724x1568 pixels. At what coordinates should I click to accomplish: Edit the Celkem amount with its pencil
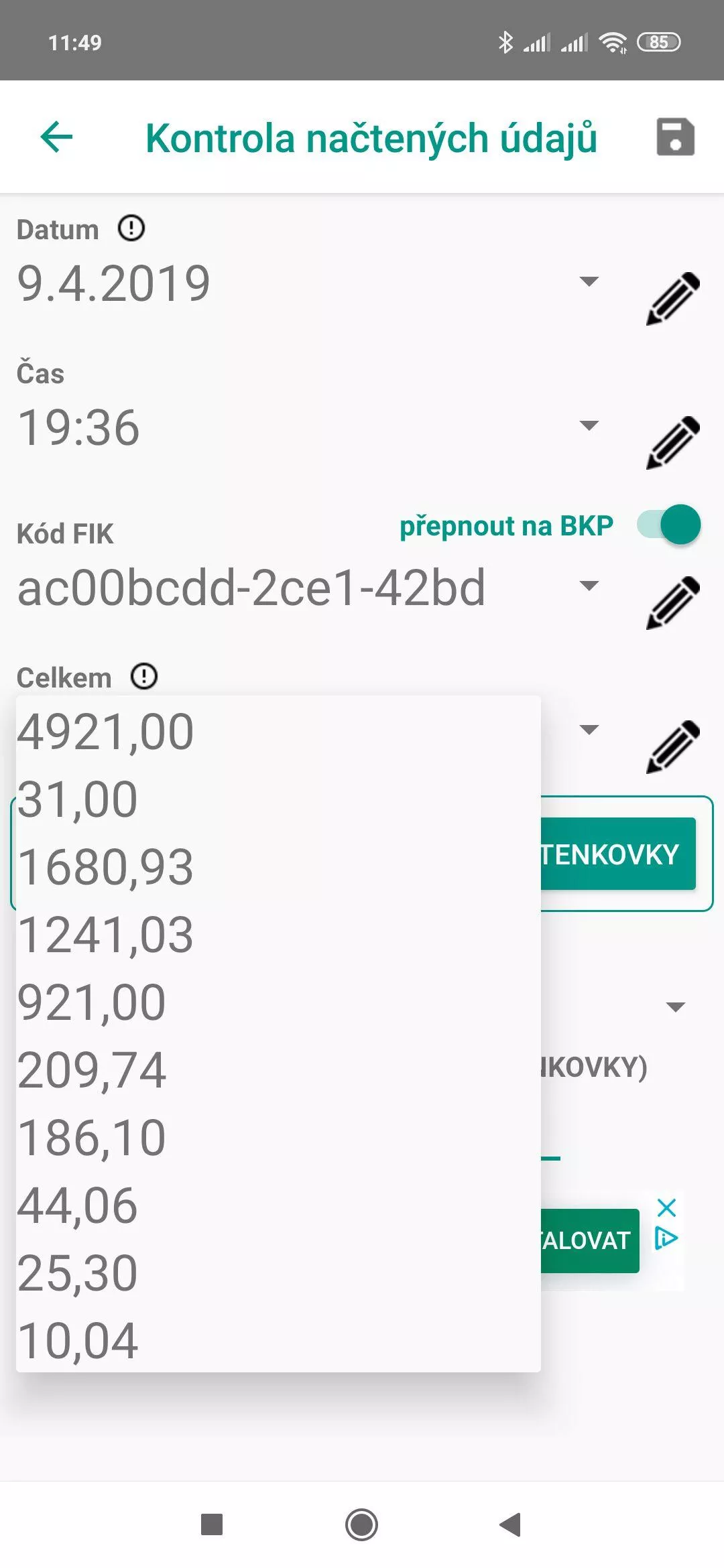point(673,746)
